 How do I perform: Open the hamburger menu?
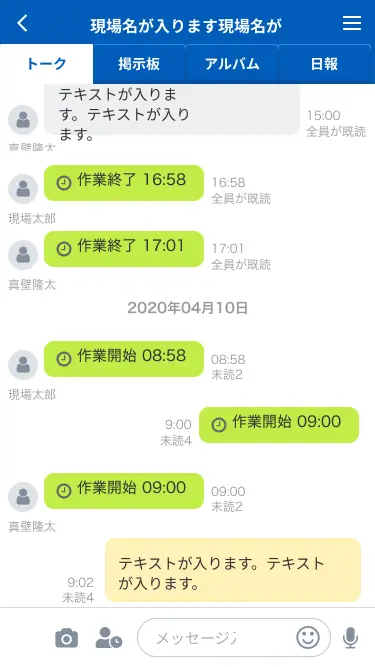point(352,23)
